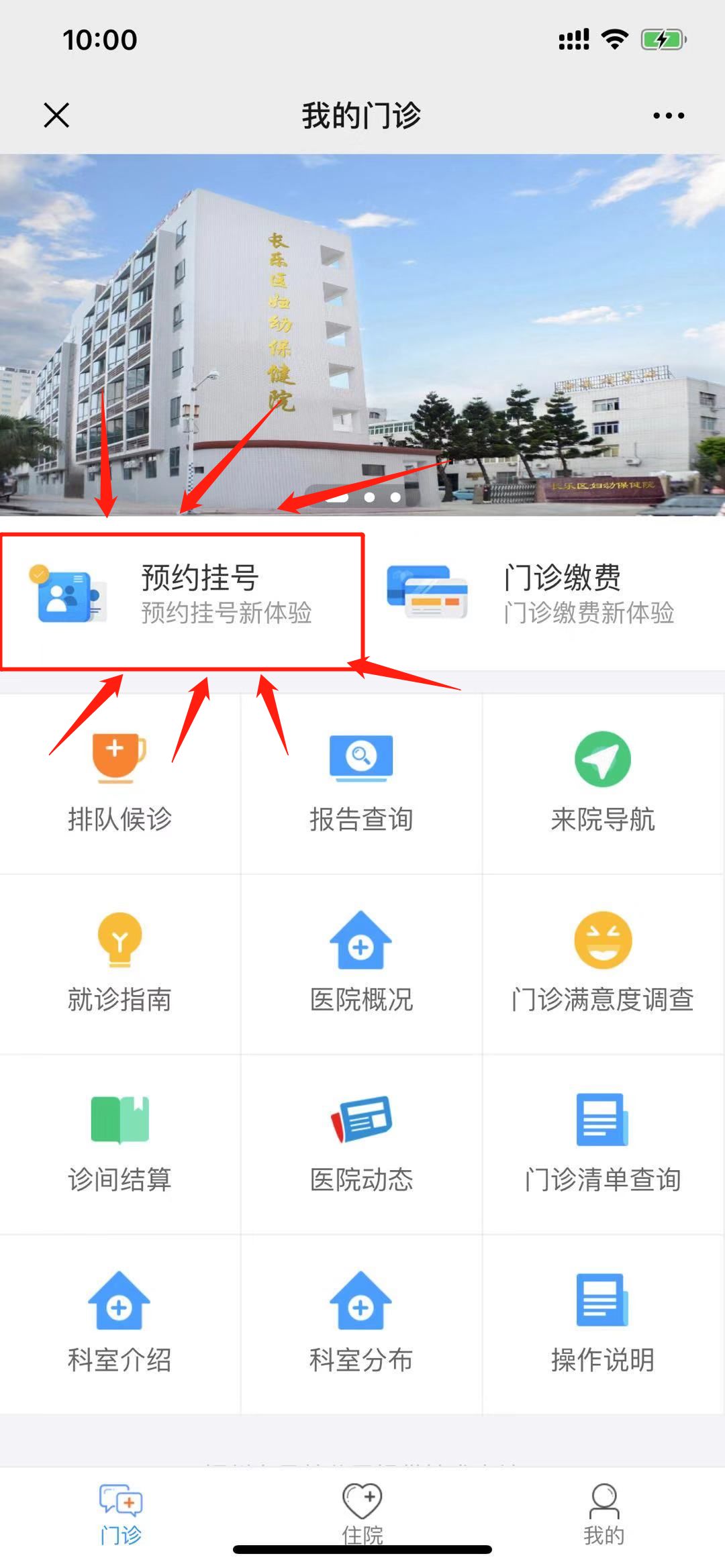
Task: View 医院动态 hospital news
Action: coord(361,1144)
